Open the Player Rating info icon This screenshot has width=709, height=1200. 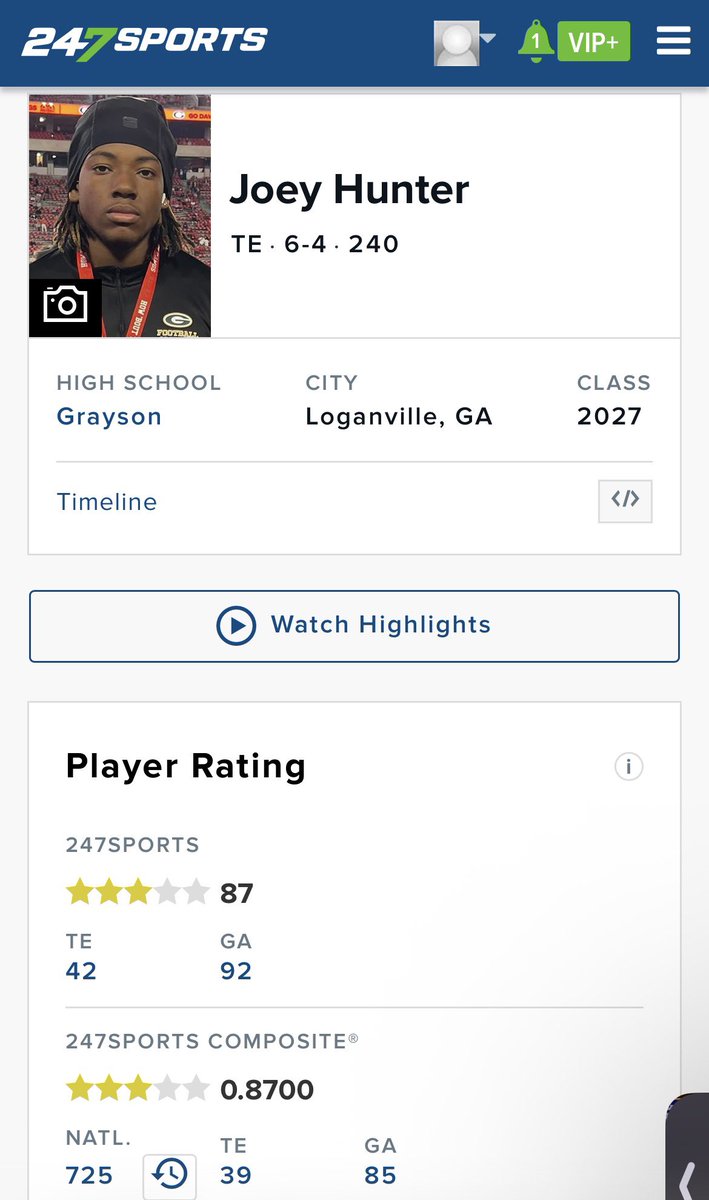[628, 767]
